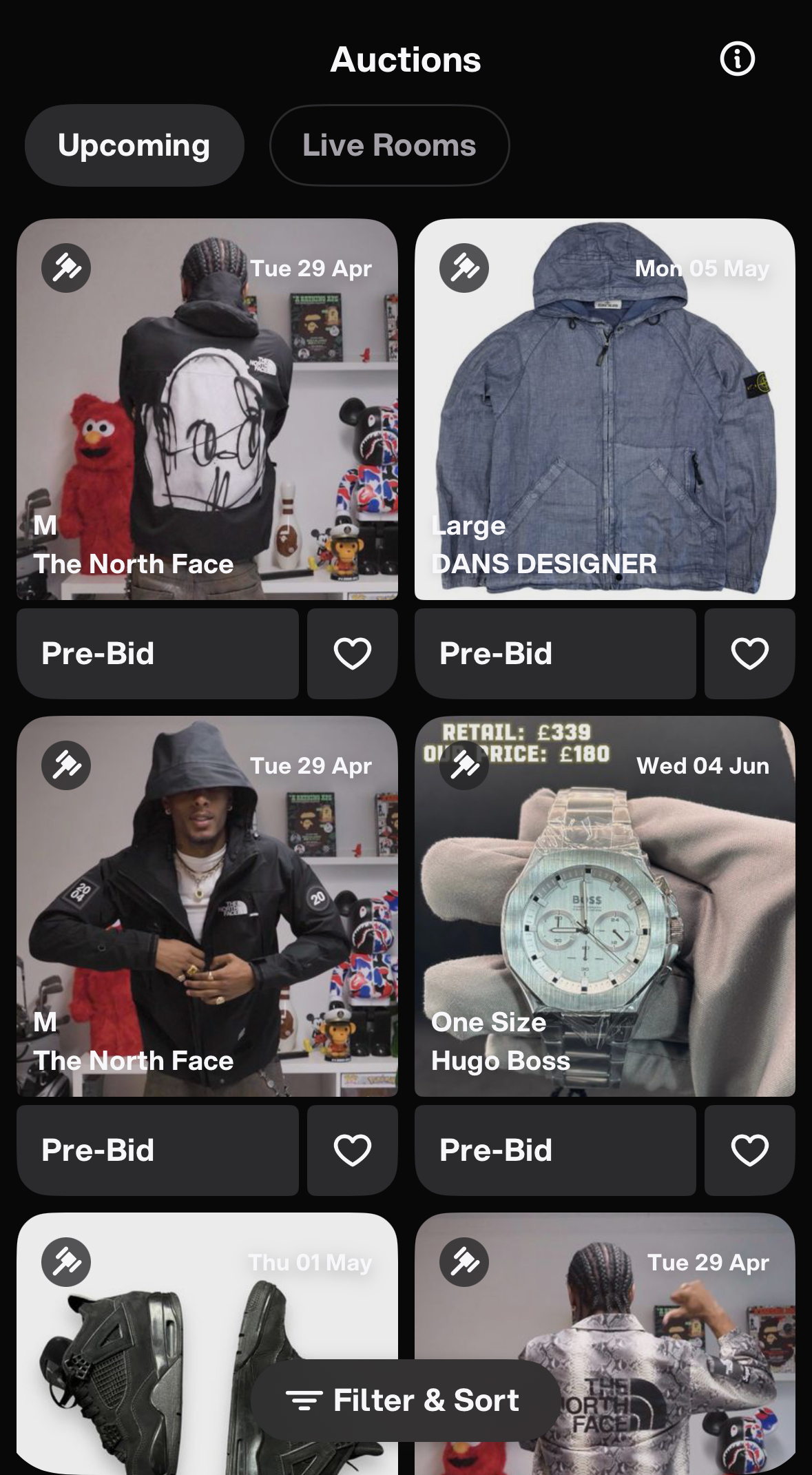
Task: Switch to the Live Rooms tab
Action: tap(389, 145)
